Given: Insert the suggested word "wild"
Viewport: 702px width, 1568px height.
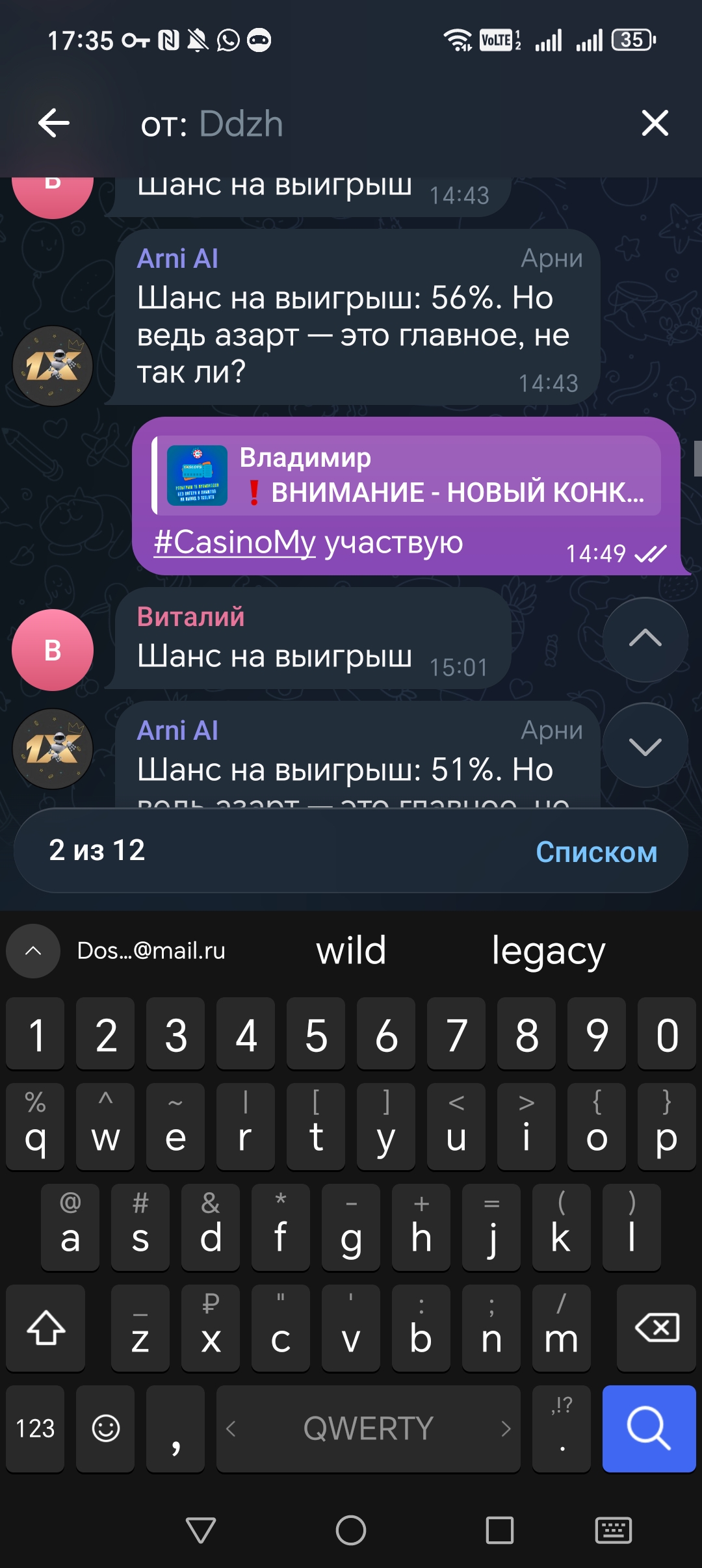Looking at the screenshot, I should point(351,951).
